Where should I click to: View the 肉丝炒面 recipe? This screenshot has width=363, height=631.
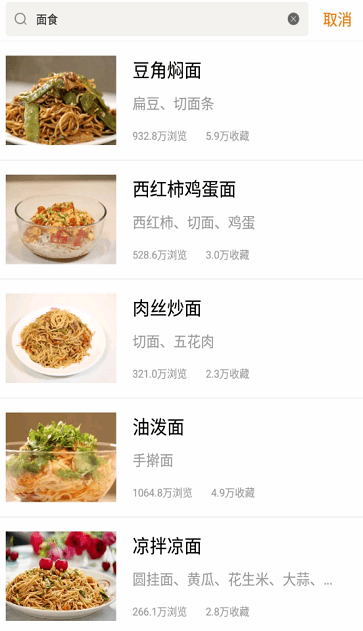tap(182, 338)
